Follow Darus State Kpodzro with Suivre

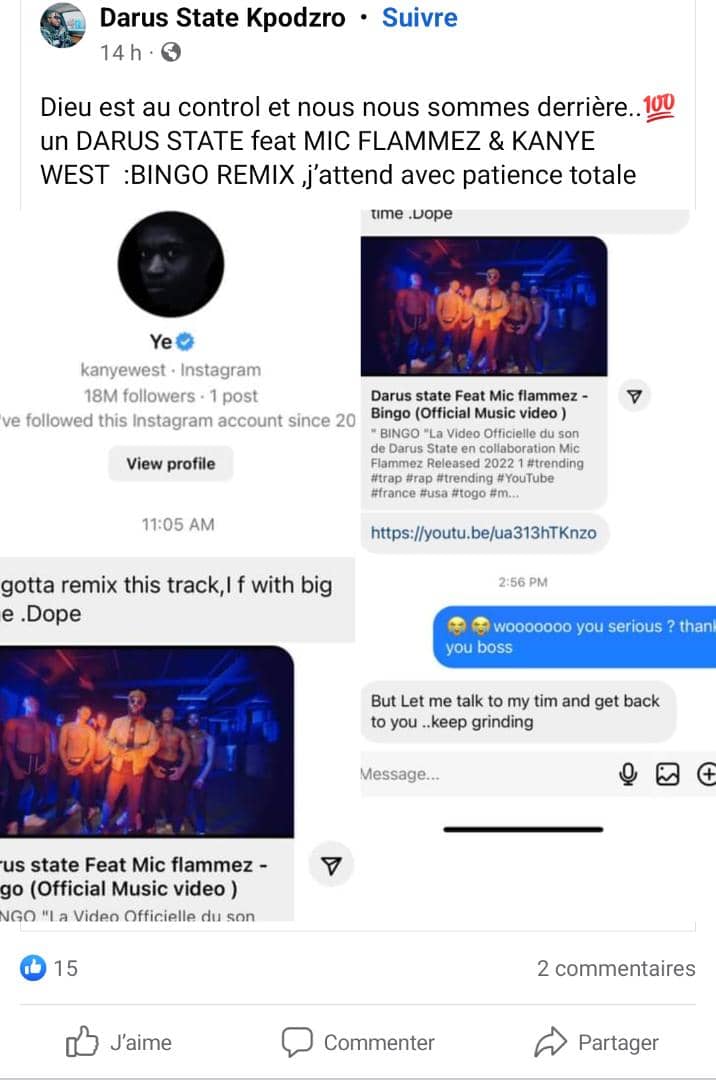click(420, 18)
